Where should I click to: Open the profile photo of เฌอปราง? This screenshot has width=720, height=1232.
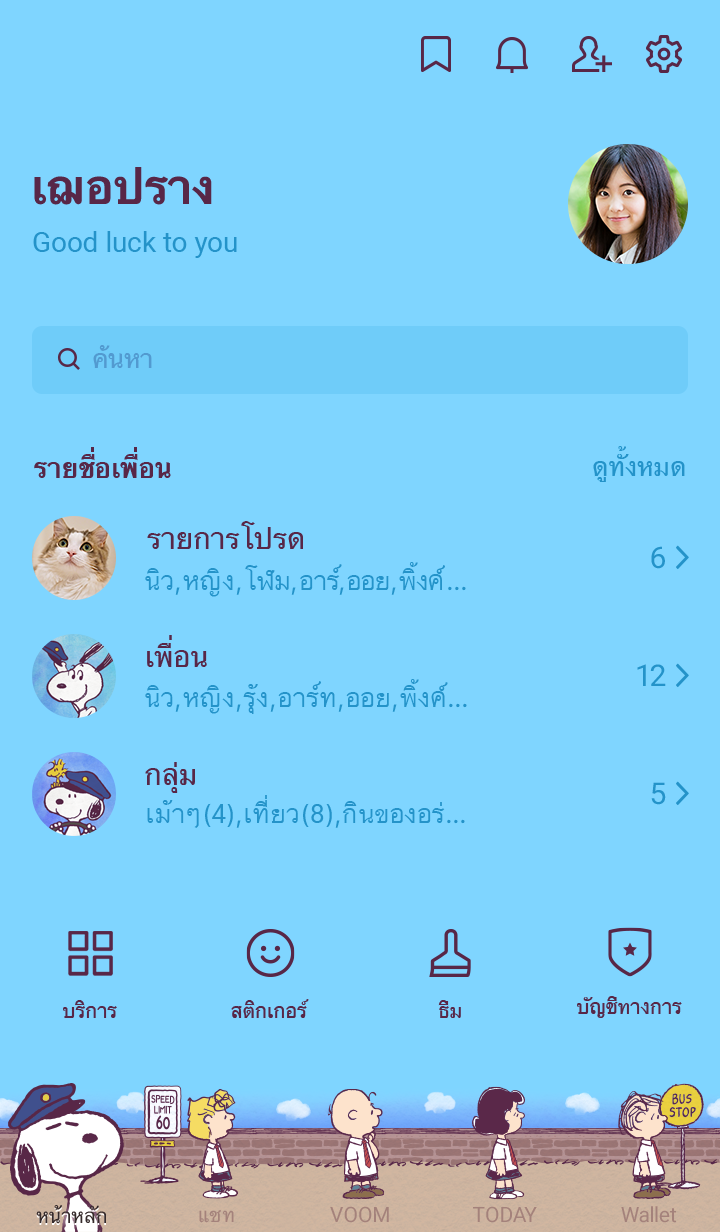coord(628,204)
